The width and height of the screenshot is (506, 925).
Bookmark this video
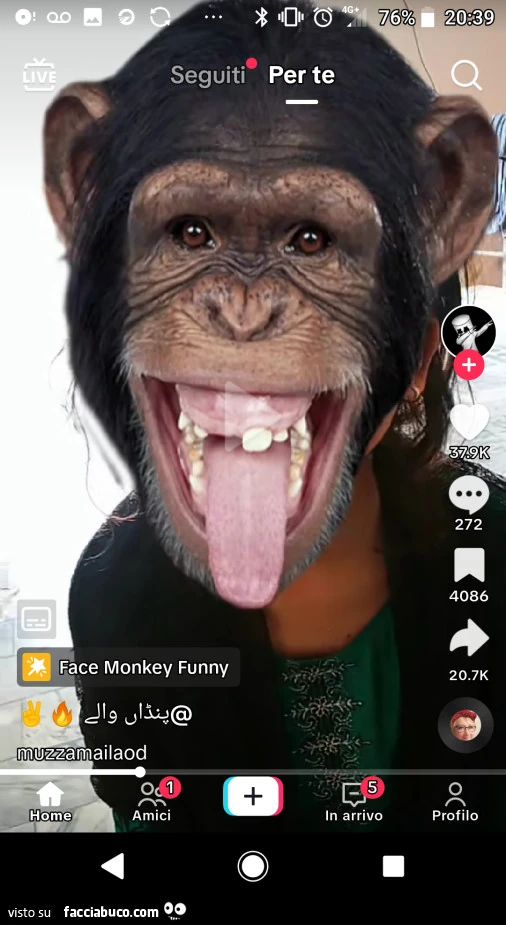coord(469,565)
